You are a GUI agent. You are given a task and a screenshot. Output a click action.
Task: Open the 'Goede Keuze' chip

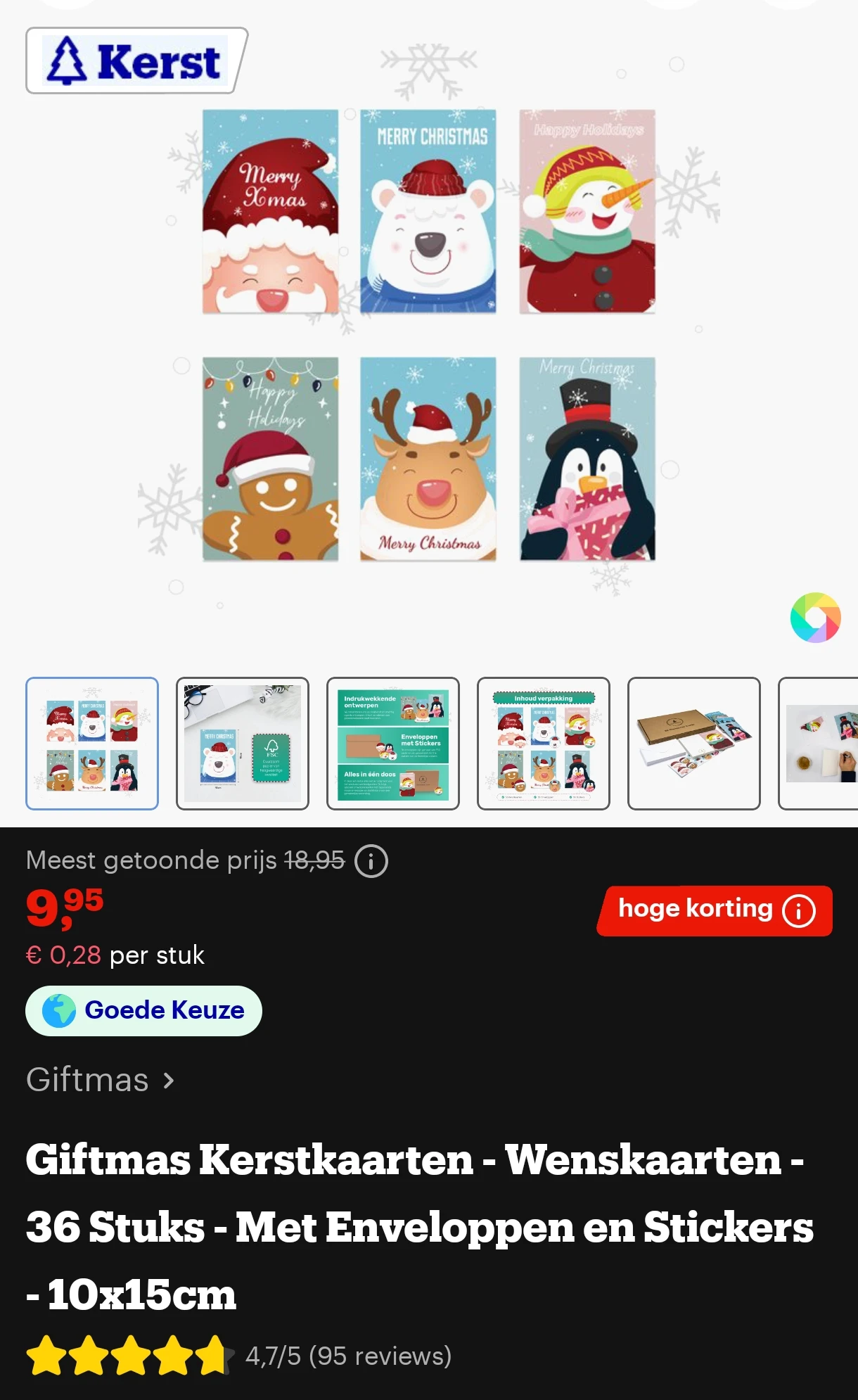point(144,1011)
